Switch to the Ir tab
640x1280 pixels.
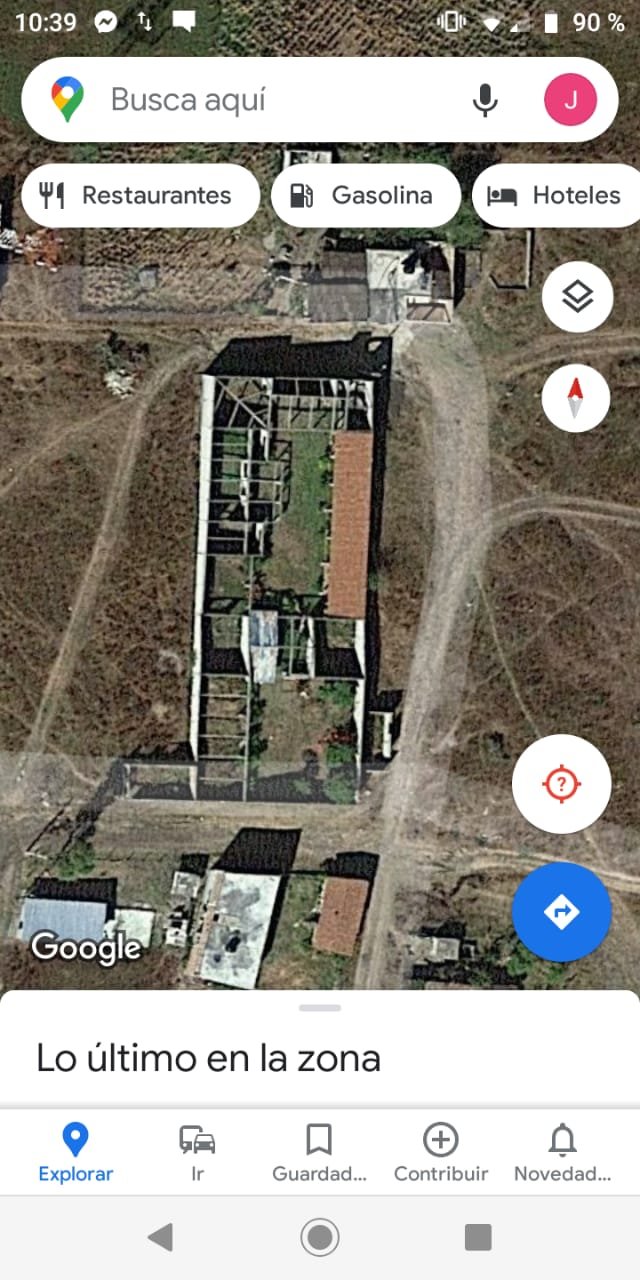197,1152
